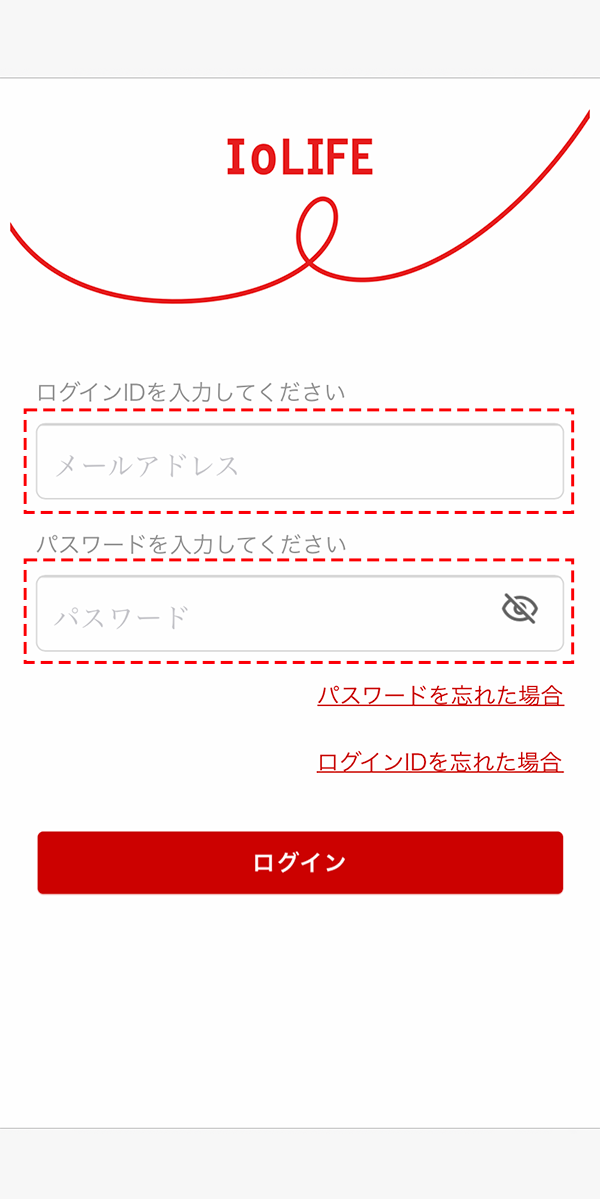
Task: Open パスワードを忘れた場合 link
Action: (x=440, y=695)
